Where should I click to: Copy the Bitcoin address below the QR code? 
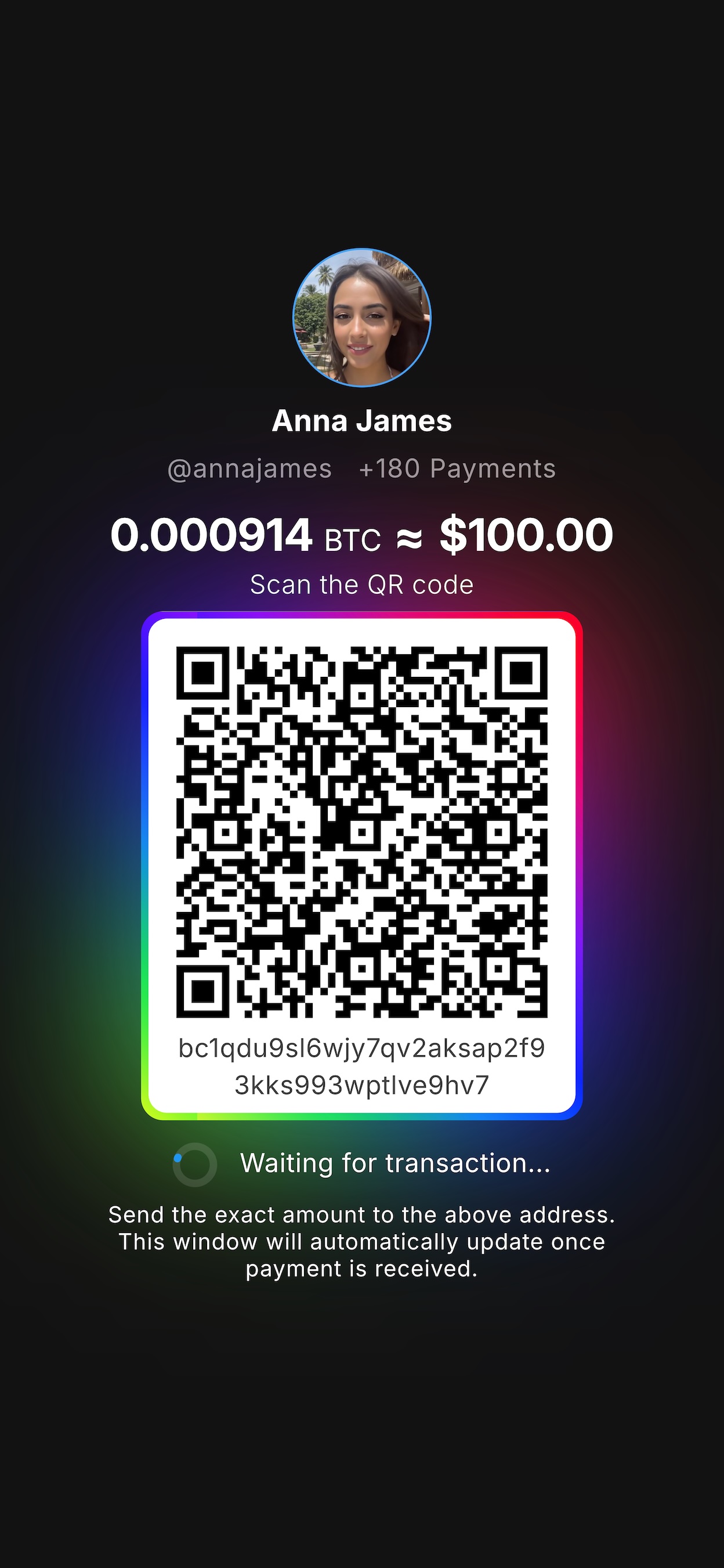(x=362, y=1066)
